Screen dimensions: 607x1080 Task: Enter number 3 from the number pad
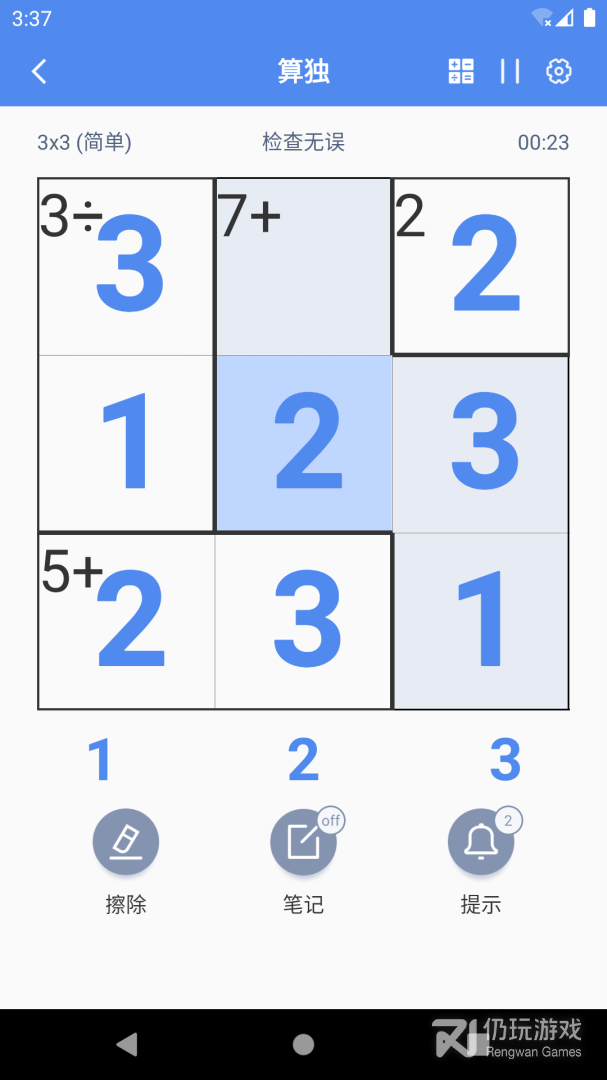point(505,761)
